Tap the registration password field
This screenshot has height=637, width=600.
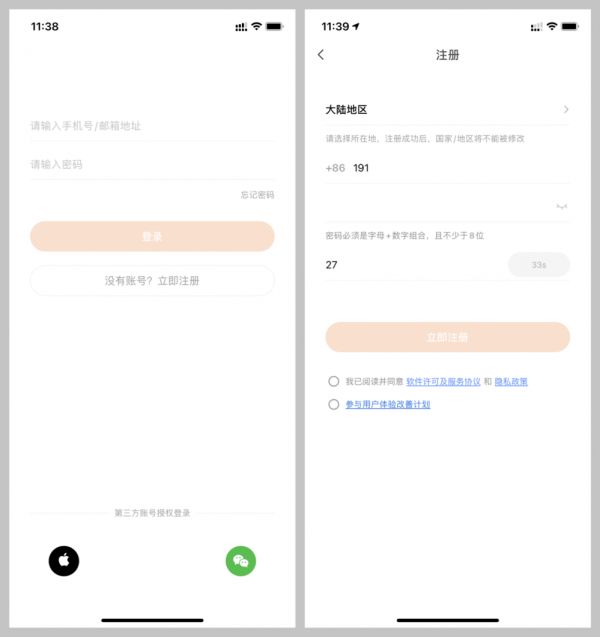click(435, 206)
